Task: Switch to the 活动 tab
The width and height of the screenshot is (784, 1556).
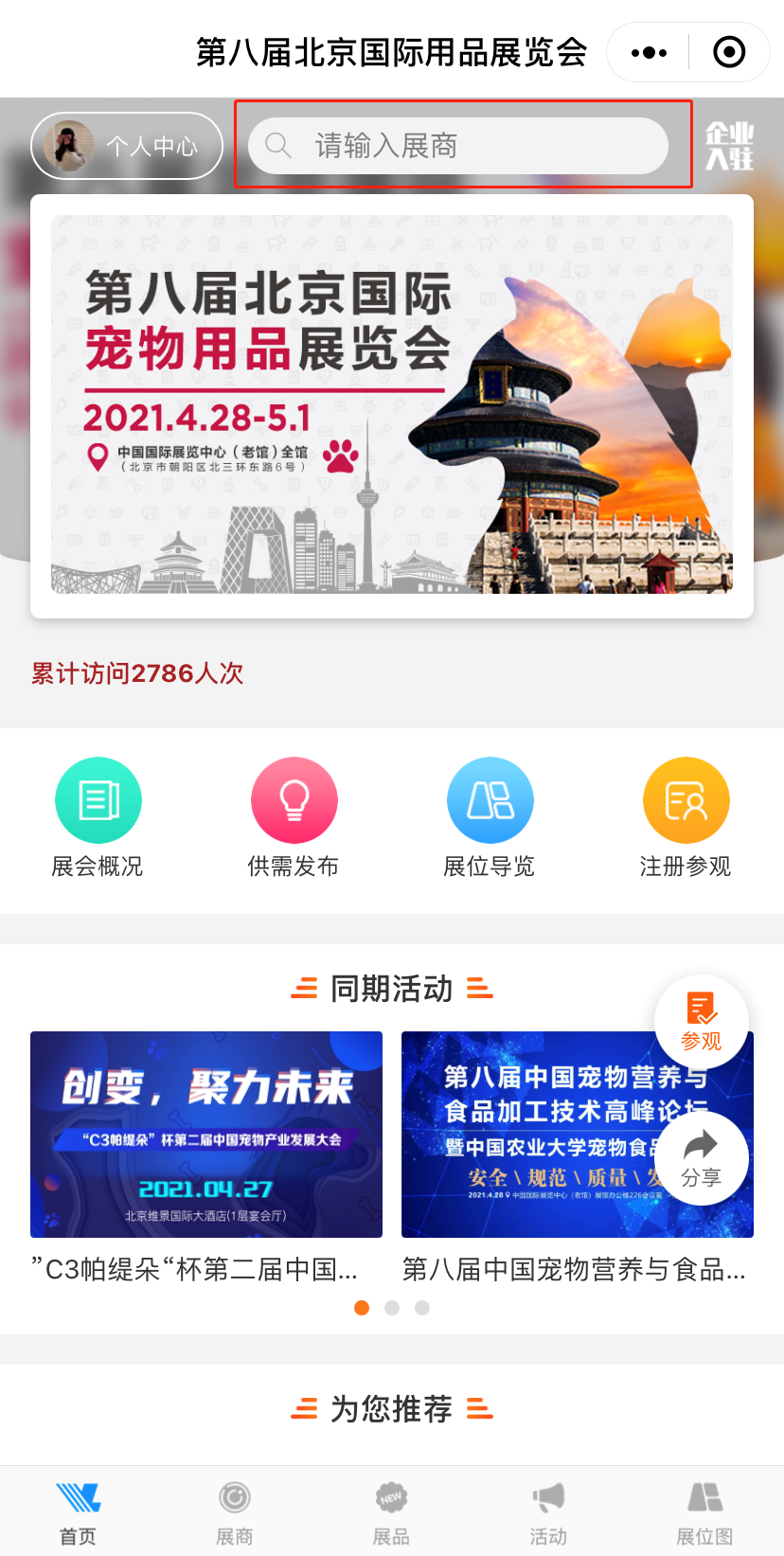Action: [x=548, y=1512]
